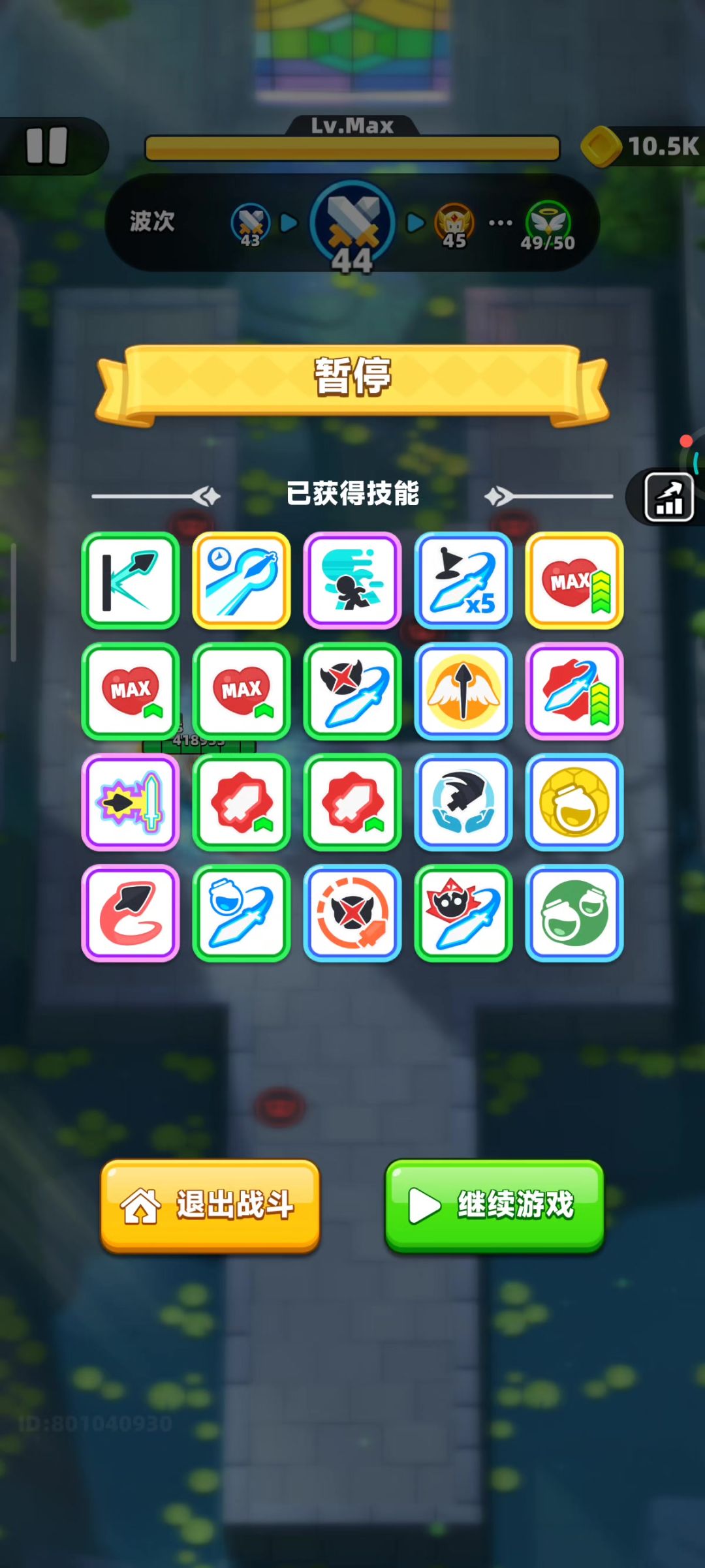Image resolution: width=705 pixels, height=1568 pixels.
Task: Tap the pause icon at top left
Action: point(47,145)
